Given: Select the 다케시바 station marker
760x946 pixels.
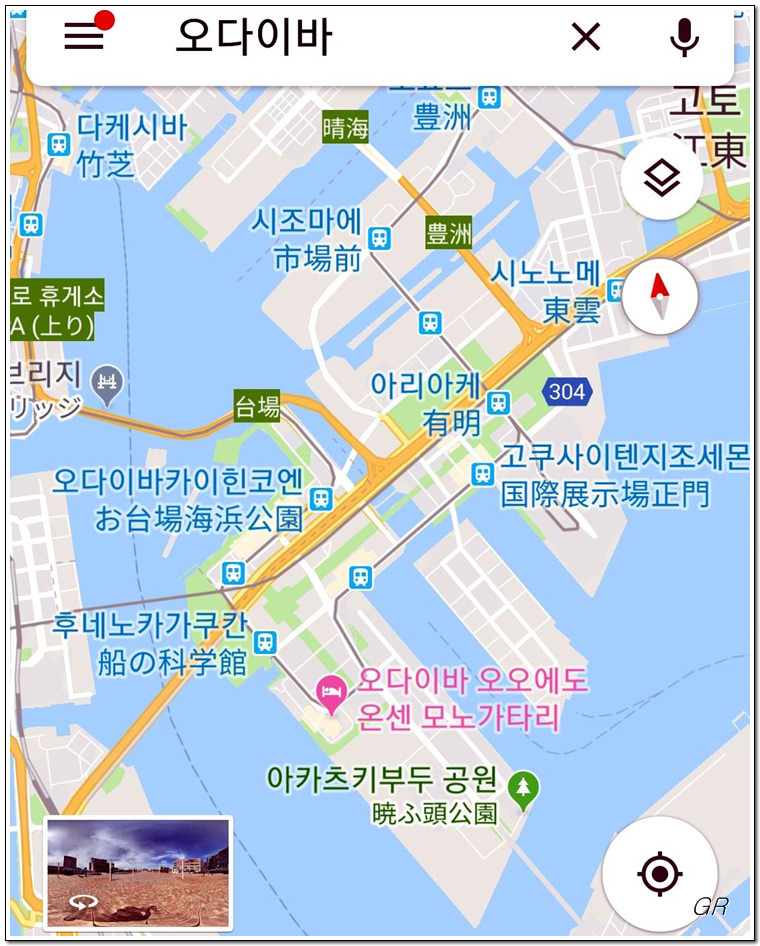Looking at the screenshot, I should [59, 145].
